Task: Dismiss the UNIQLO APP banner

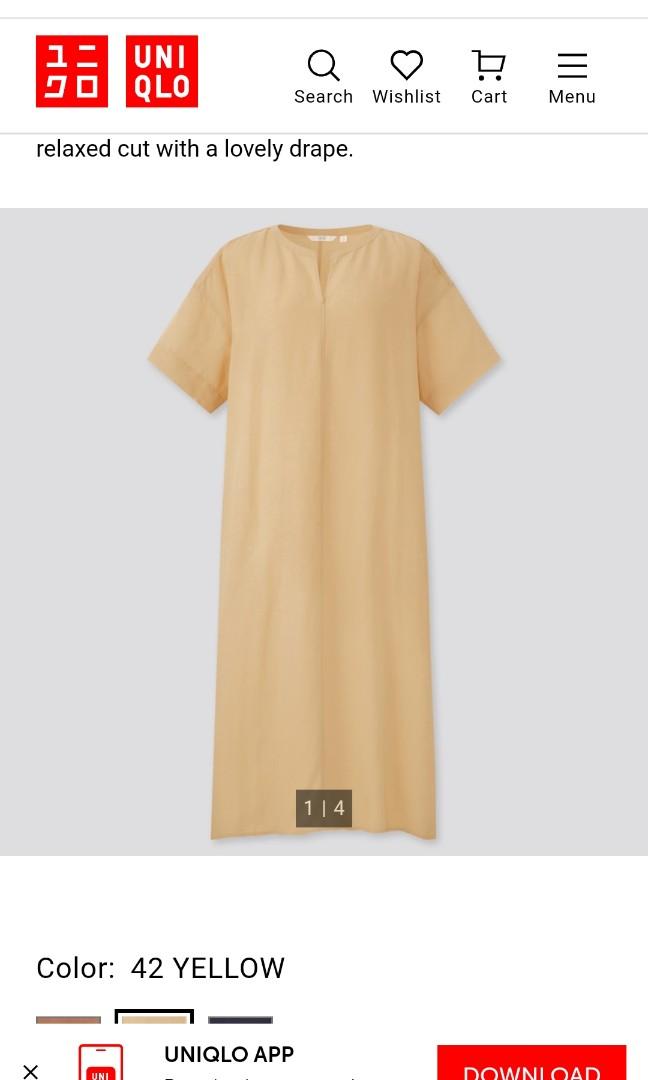Action: pos(30,1071)
